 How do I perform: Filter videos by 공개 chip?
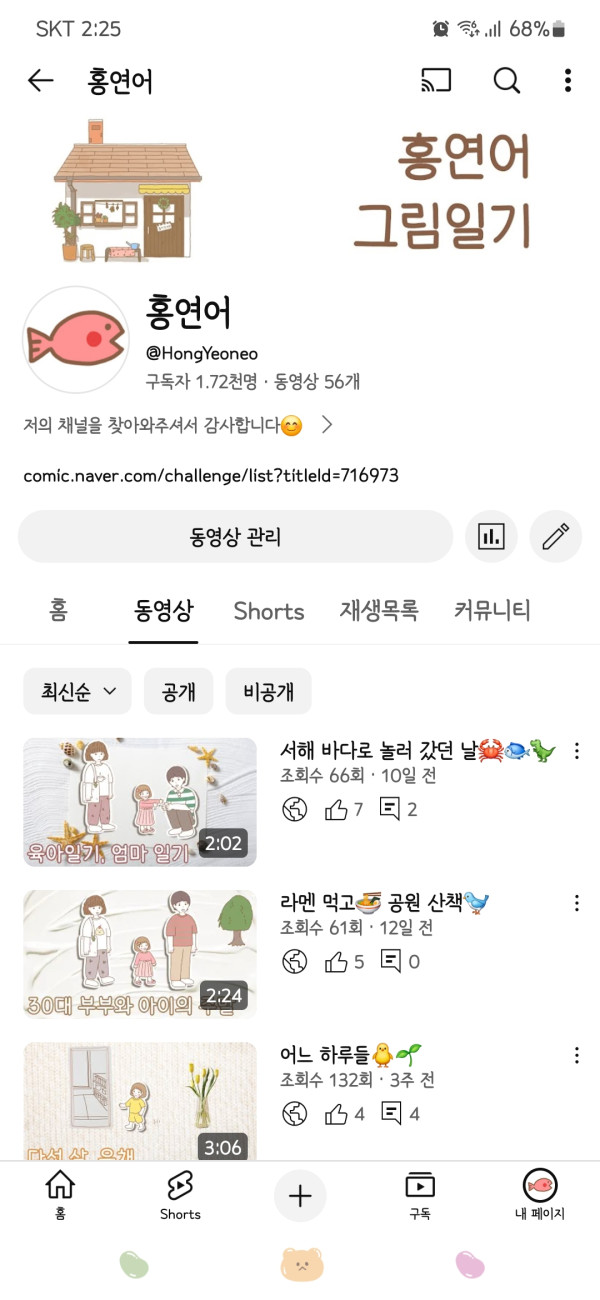(178, 691)
